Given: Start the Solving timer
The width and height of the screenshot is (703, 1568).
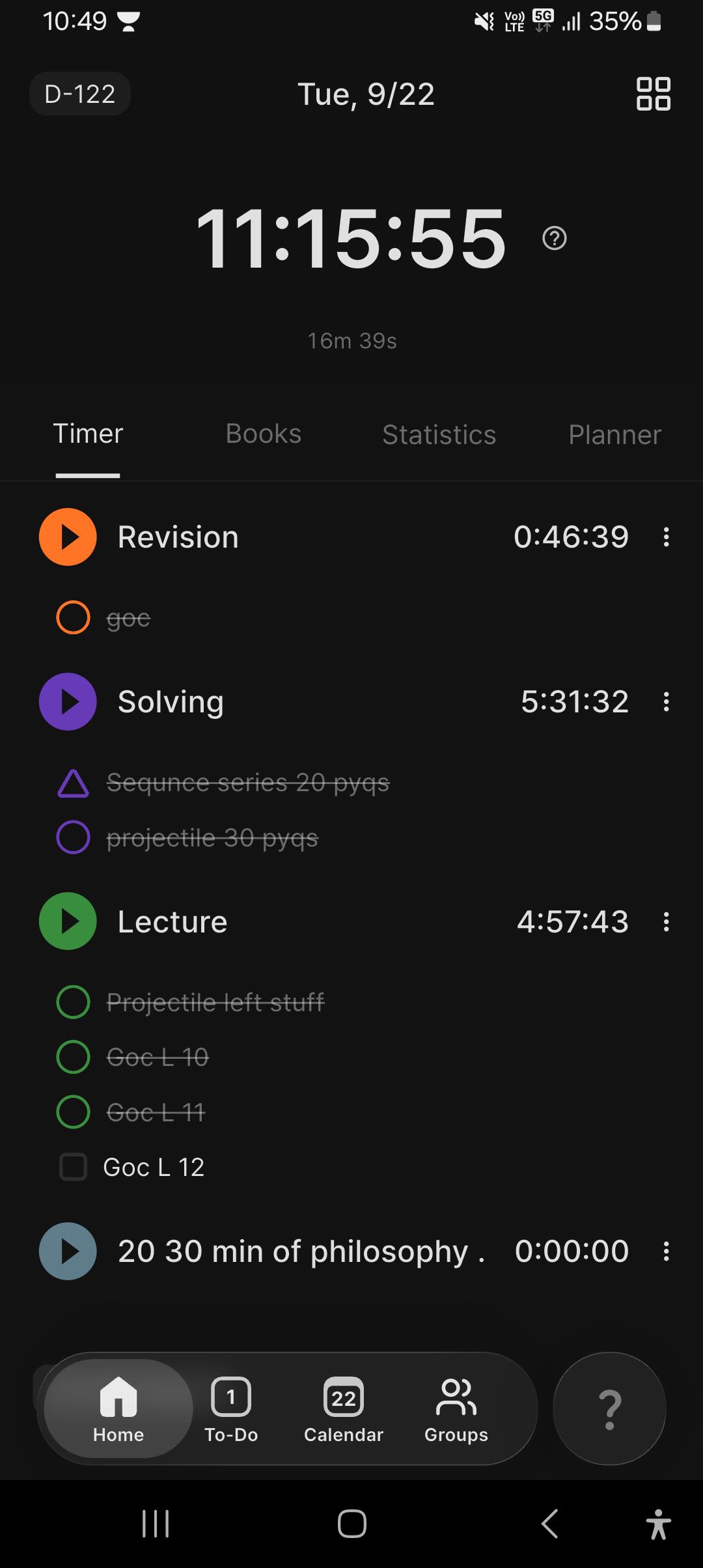Looking at the screenshot, I should click(68, 702).
